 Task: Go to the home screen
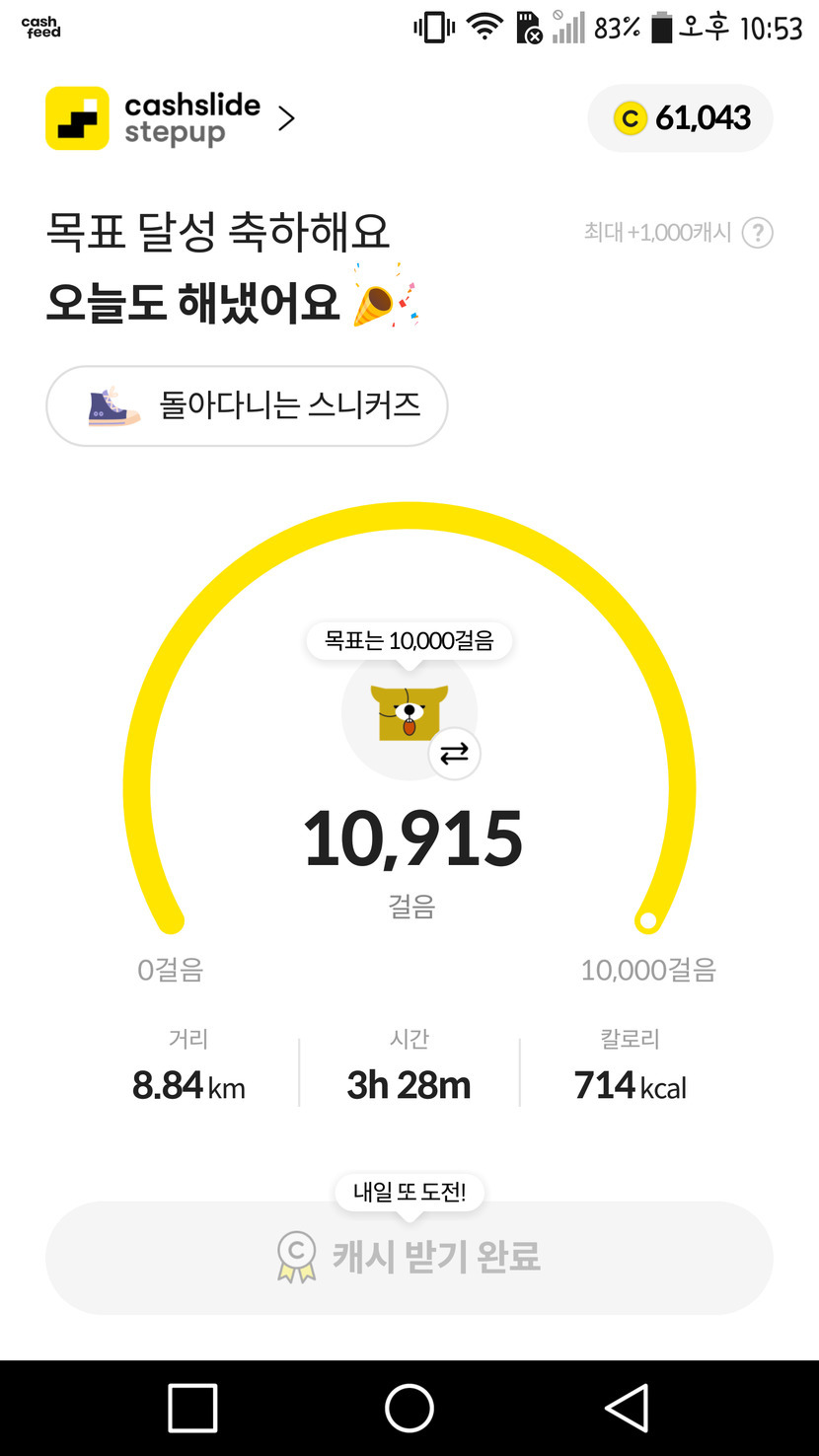(x=409, y=1407)
